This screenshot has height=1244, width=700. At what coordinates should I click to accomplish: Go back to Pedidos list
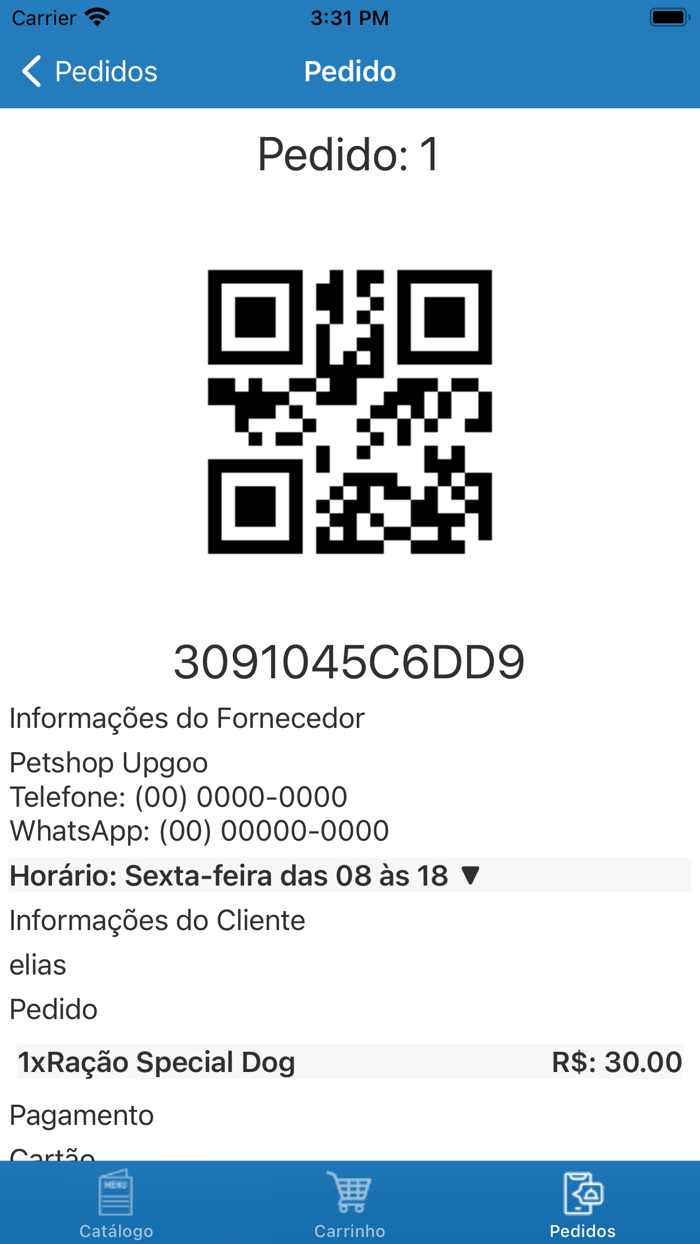pyautogui.click(x=89, y=72)
